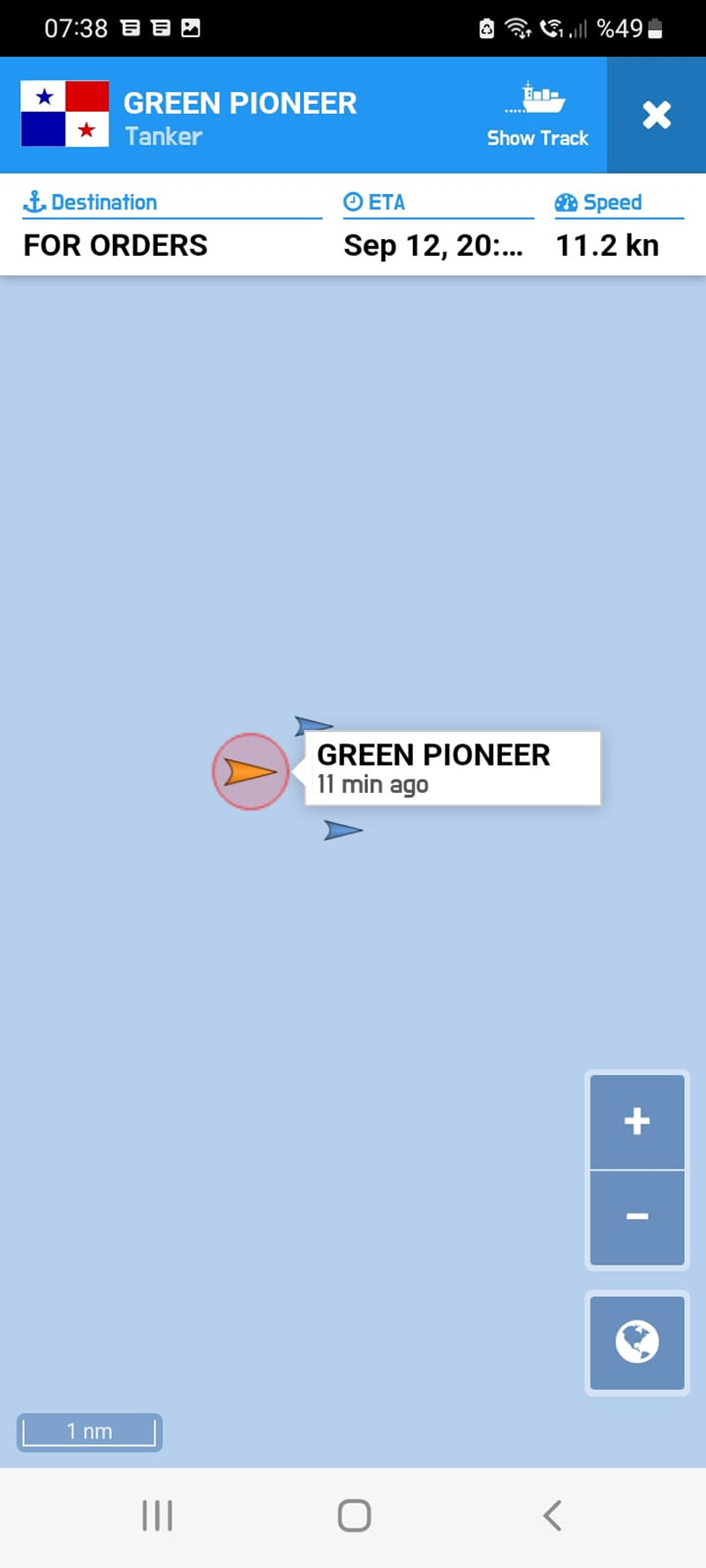Select the blue ship marker below the label
The height and width of the screenshot is (1568, 706).
click(342, 830)
